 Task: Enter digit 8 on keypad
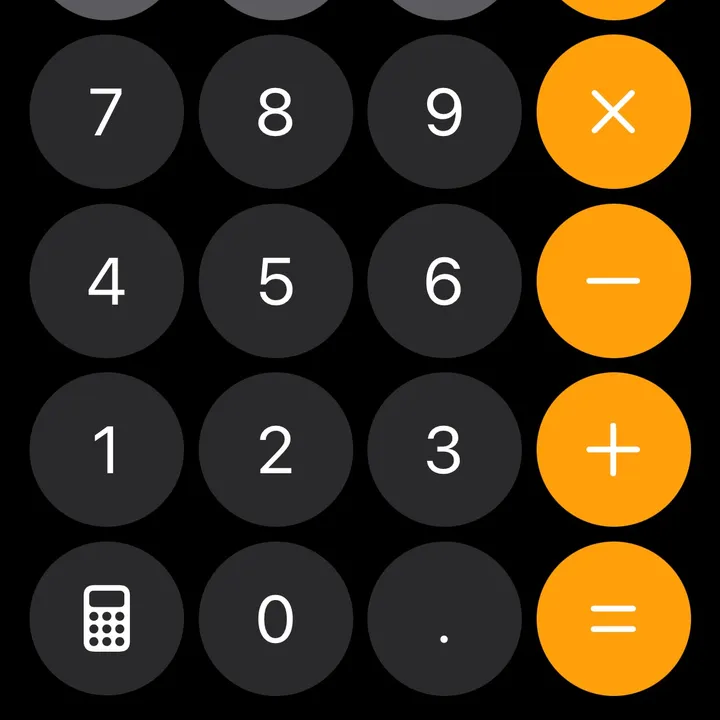[276, 112]
